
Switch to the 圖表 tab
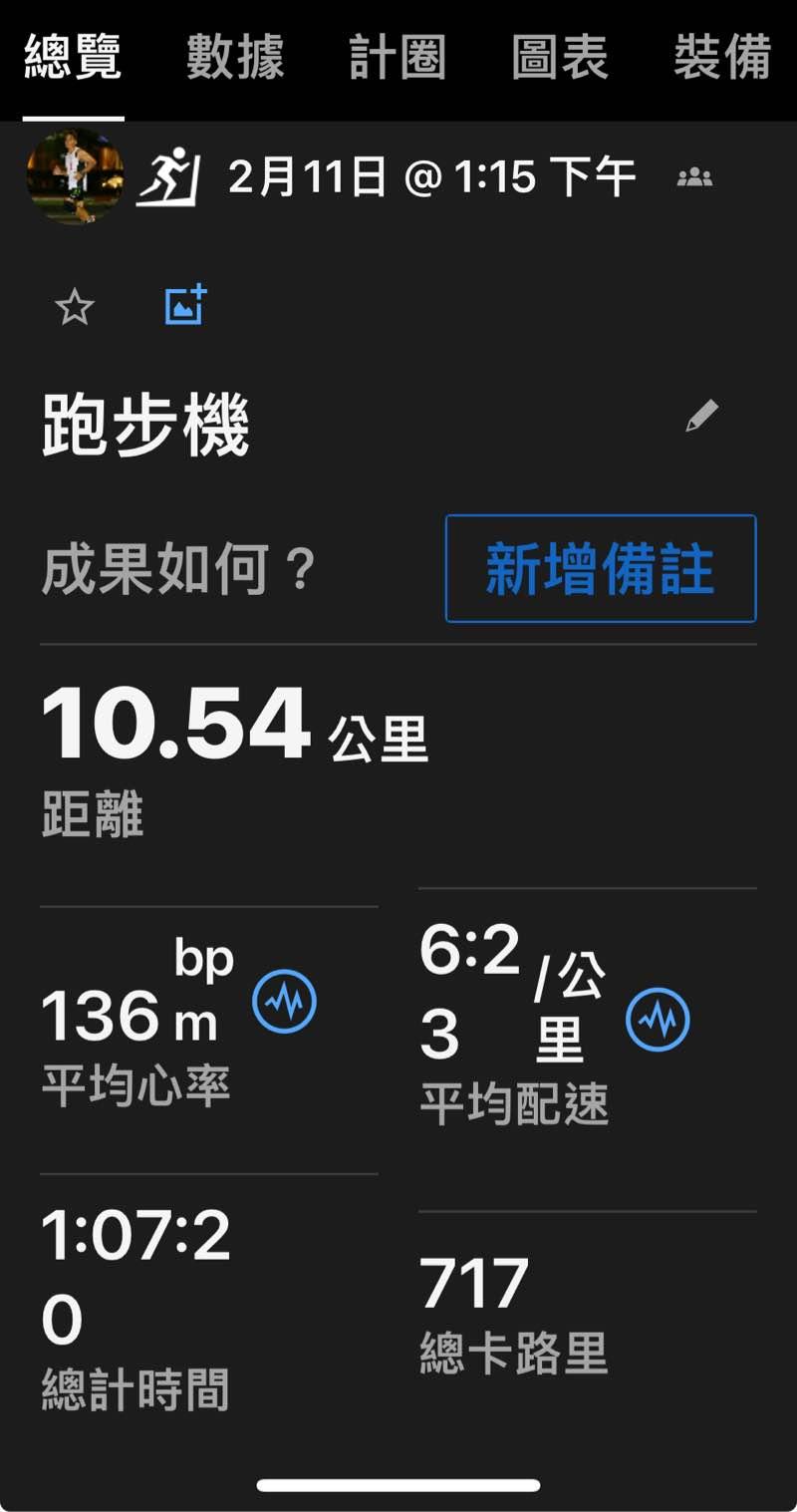tap(560, 58)
